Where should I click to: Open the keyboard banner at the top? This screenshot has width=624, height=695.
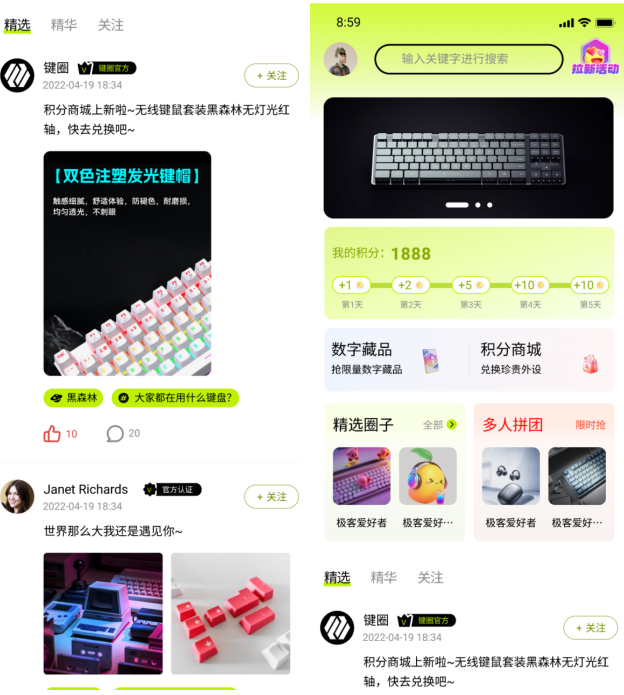468,157
